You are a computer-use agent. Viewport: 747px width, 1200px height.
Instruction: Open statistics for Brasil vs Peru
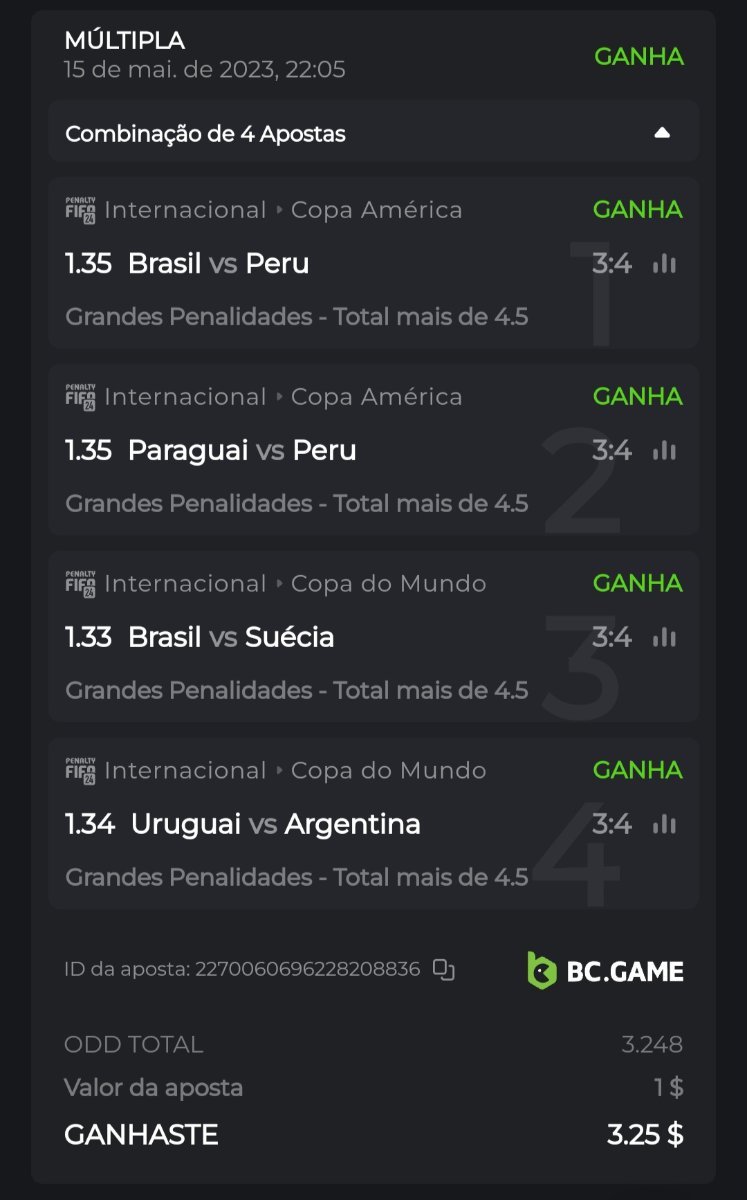coord(664,264)
